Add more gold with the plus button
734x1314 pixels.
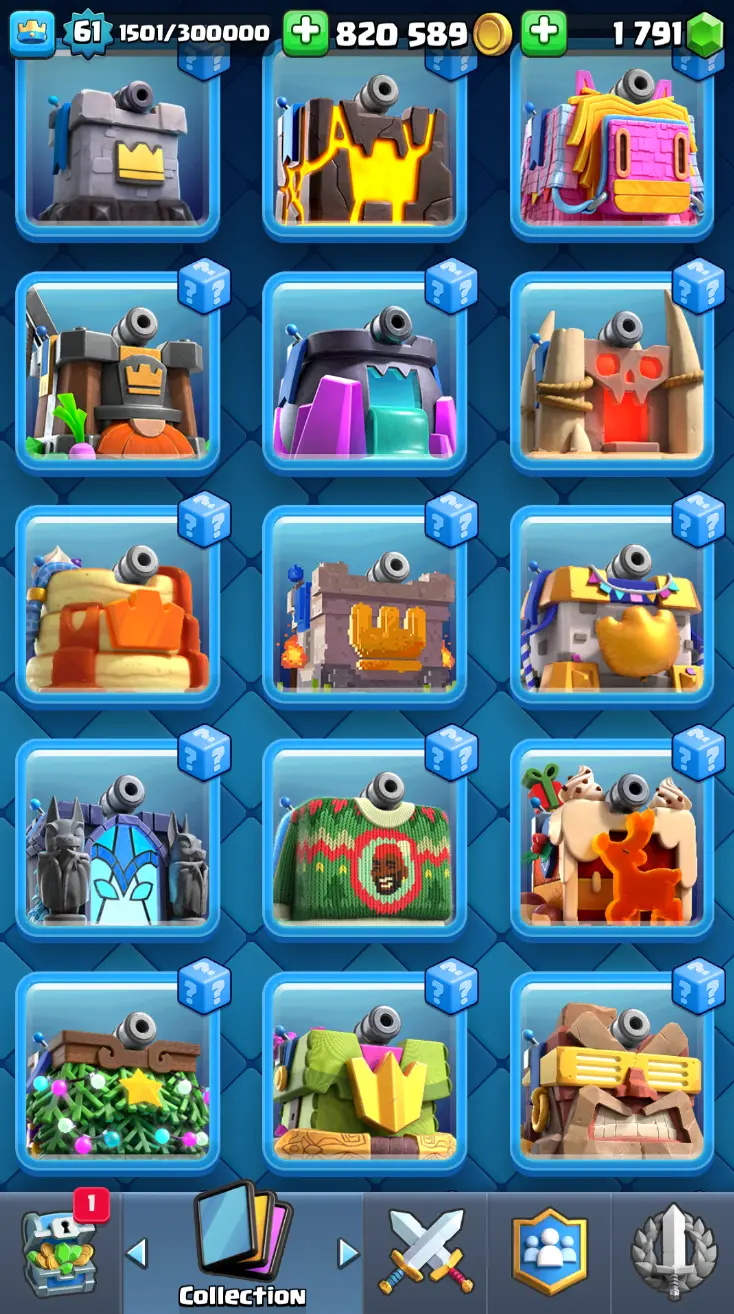(305, 33)
